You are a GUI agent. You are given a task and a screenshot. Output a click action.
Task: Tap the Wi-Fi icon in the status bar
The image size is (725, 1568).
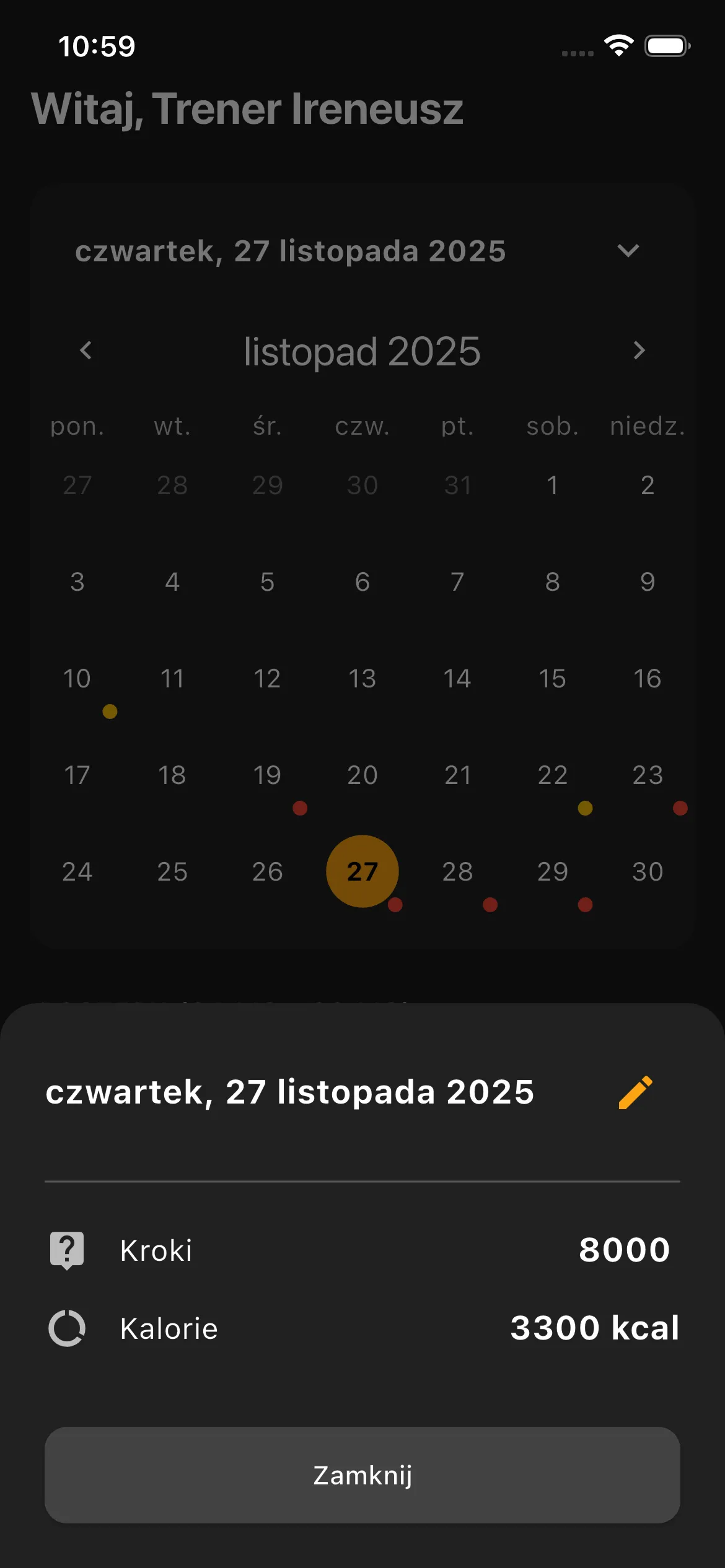tap(618, 44)
